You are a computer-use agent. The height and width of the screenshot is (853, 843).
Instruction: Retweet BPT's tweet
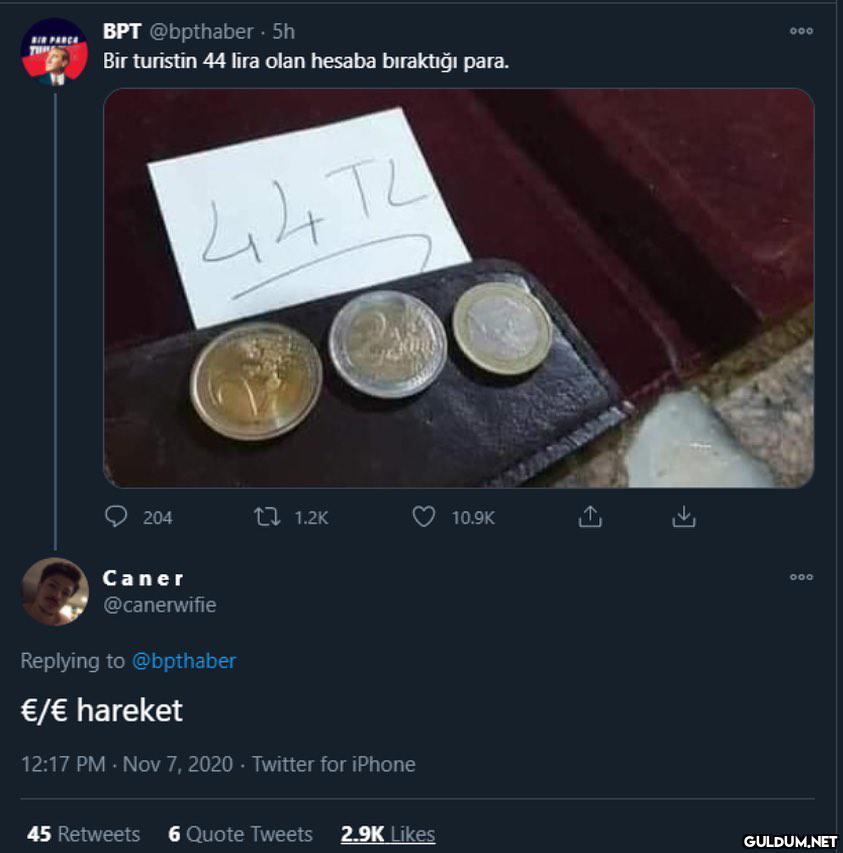click(x=267, y=516)
